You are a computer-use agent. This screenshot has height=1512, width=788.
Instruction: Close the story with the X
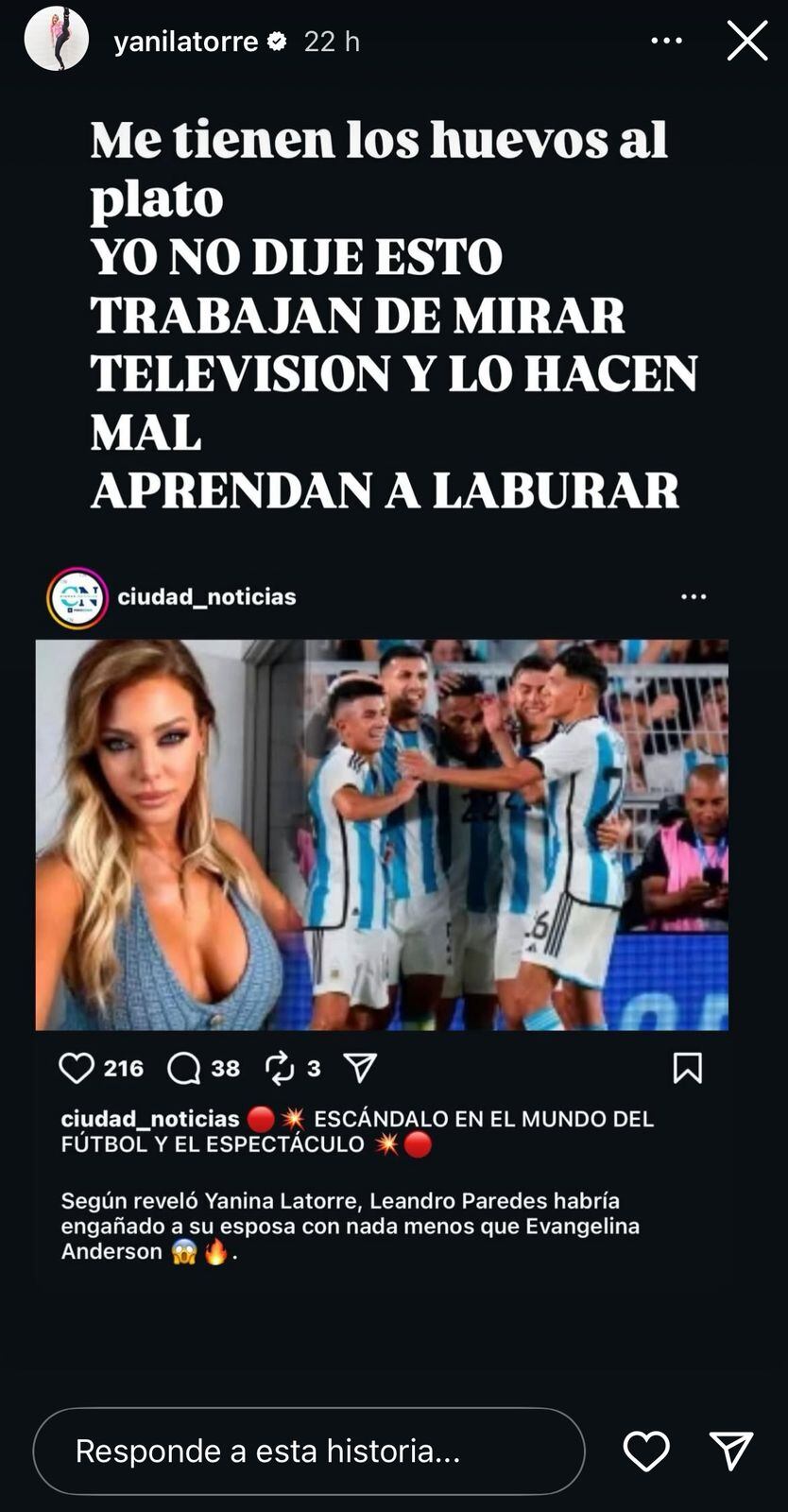tap(746, 41)
